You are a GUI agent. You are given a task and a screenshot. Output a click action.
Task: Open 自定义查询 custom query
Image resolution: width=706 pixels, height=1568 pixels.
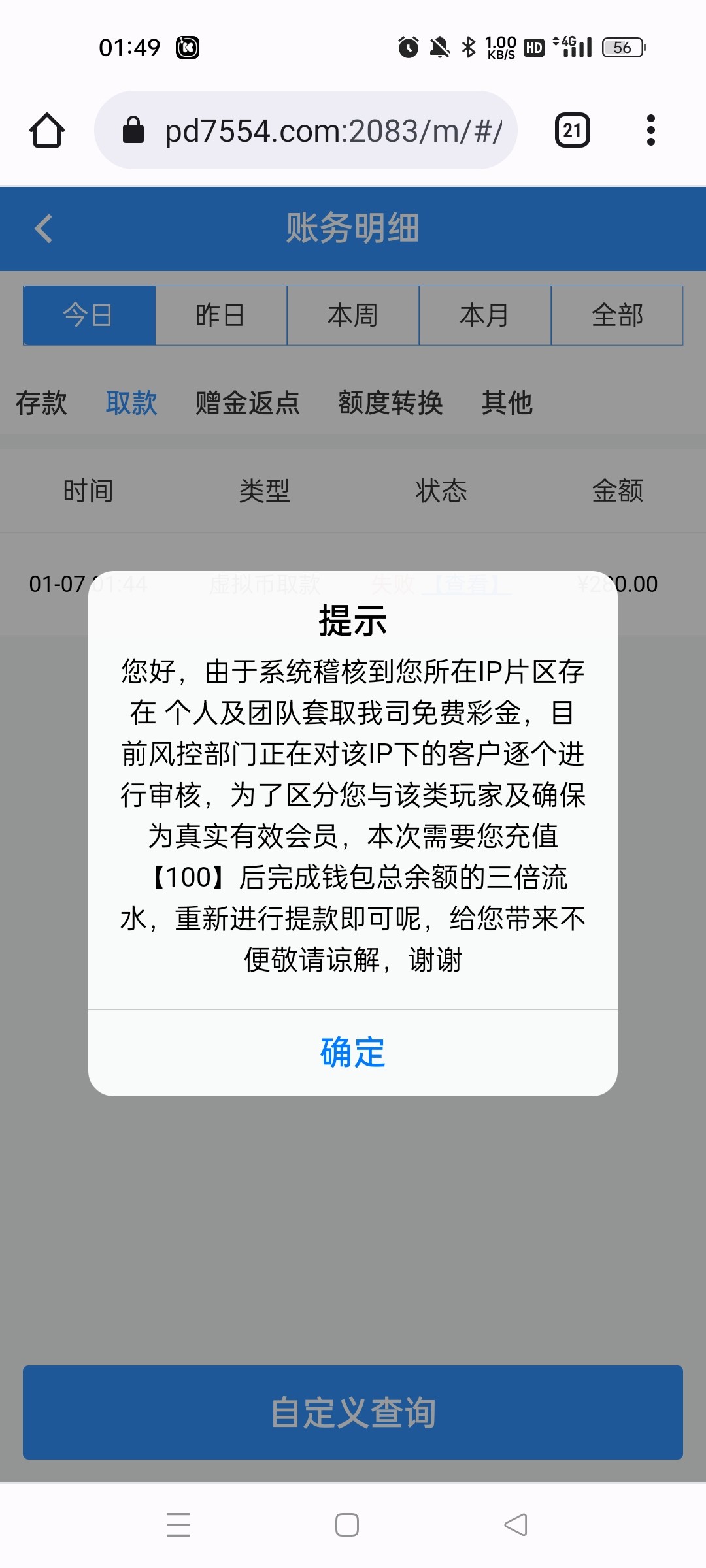point(353,1413)
